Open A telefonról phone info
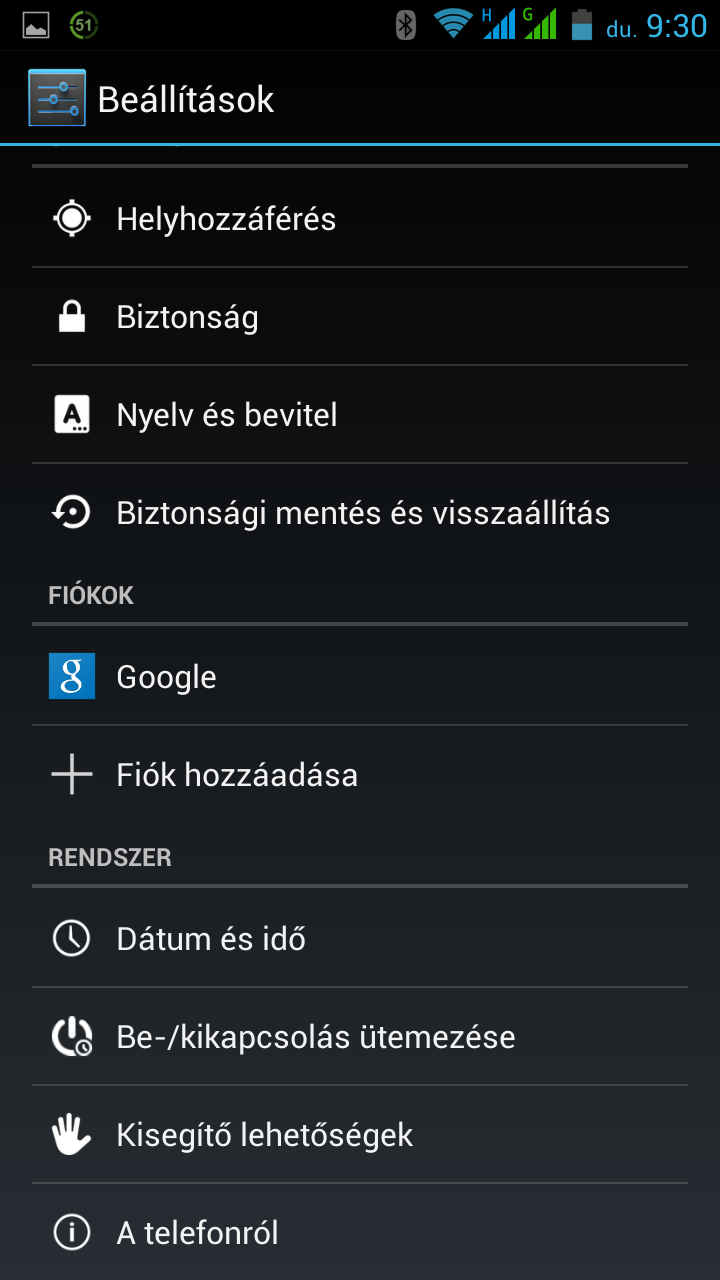The height and width of the screenshot is (1280, 720). click(197, 1233)
